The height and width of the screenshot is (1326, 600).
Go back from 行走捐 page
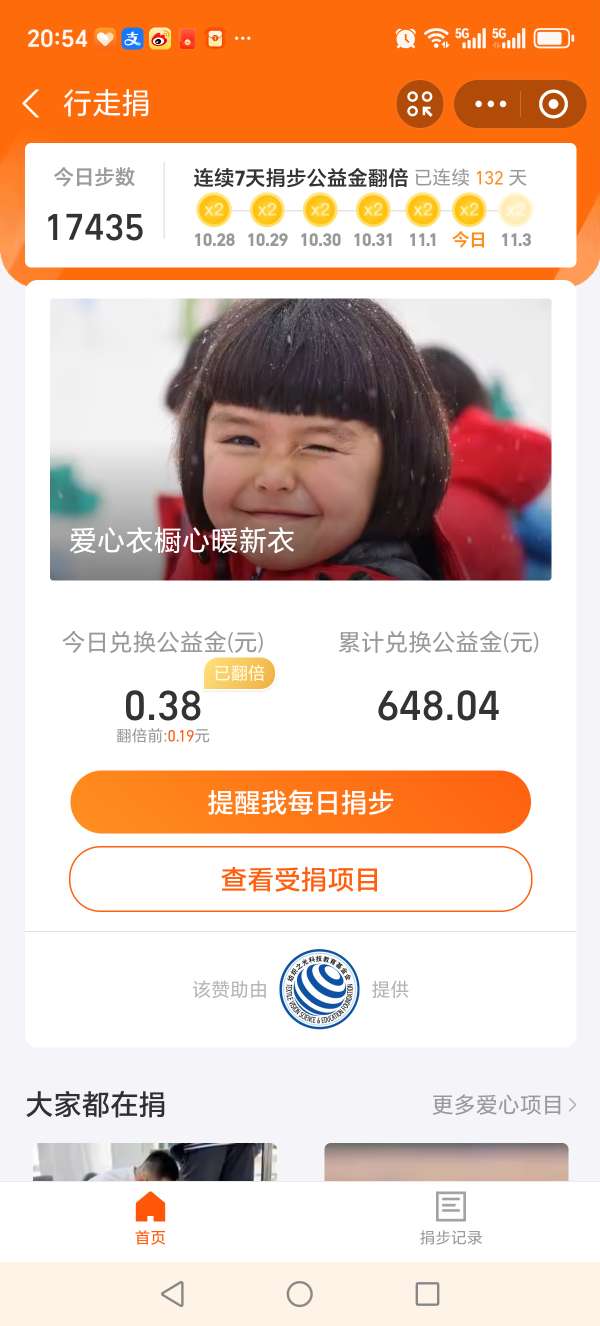coord(32,103)
